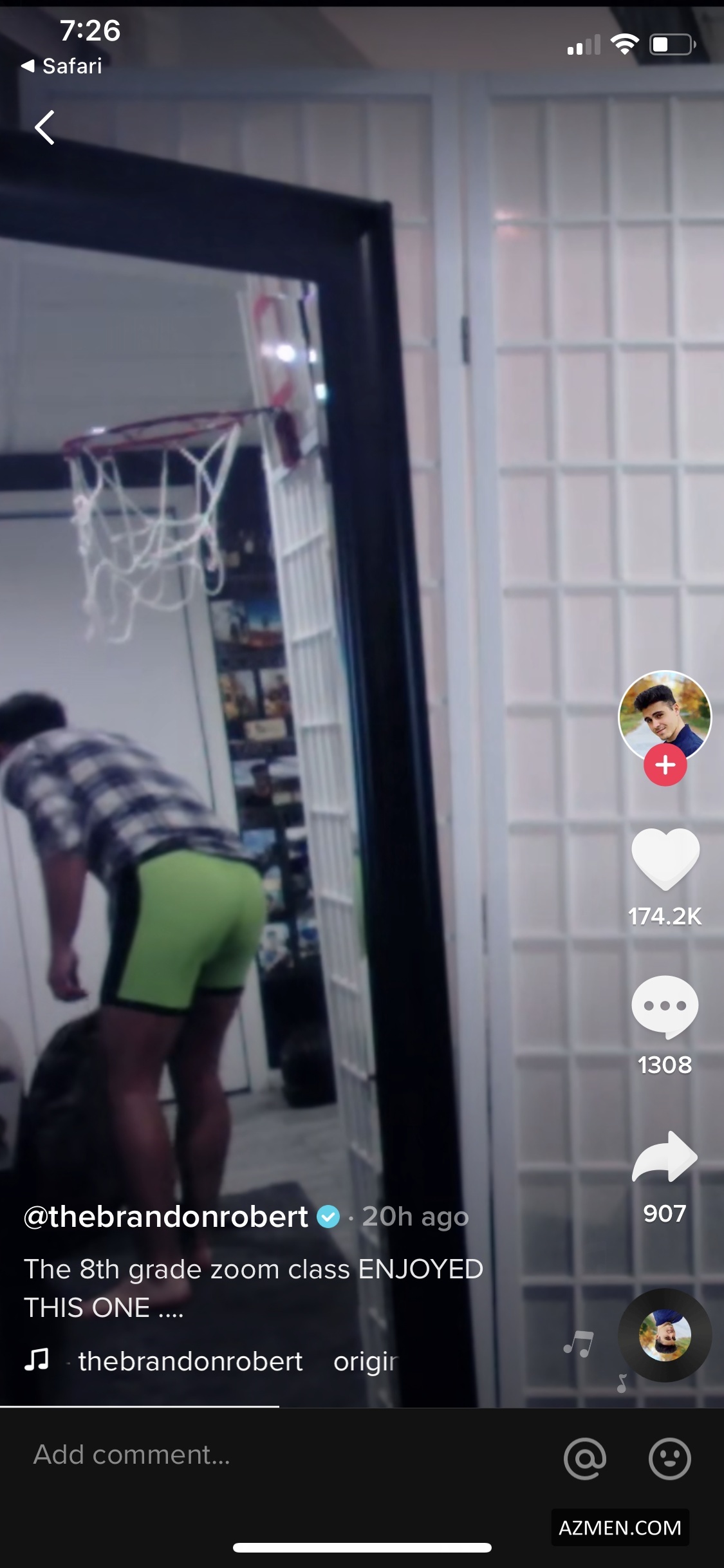Open the emoji picker in the comment bar
The width and height of the screenshot is (724, 1568).
[669, 1458]
